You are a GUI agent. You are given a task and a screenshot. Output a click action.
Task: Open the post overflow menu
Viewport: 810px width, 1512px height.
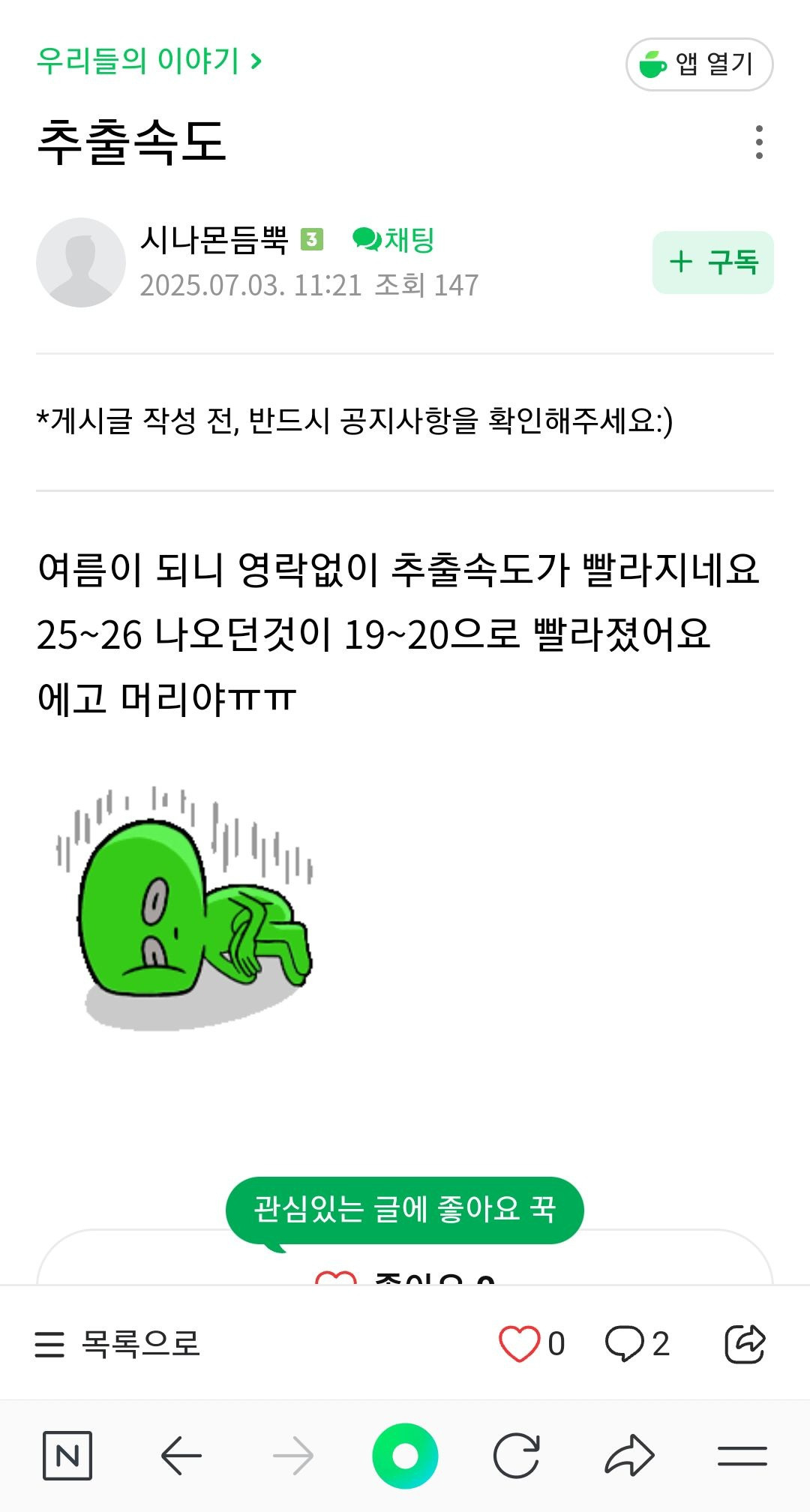759,142
